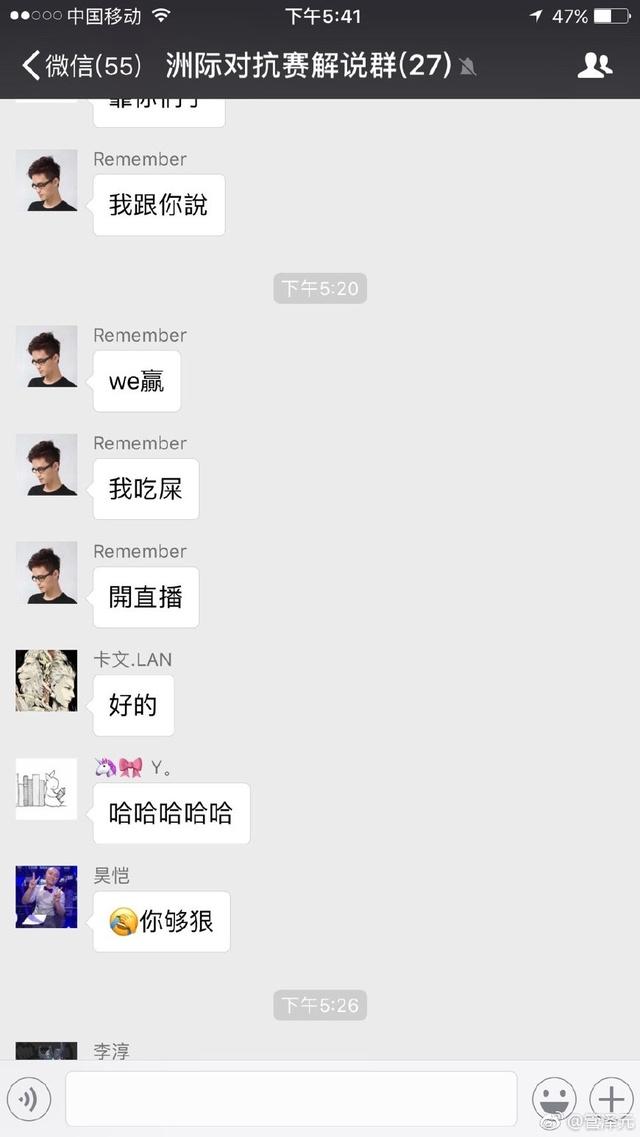
Task: Open the group members info icon
Action: click(x=594, y=65)
